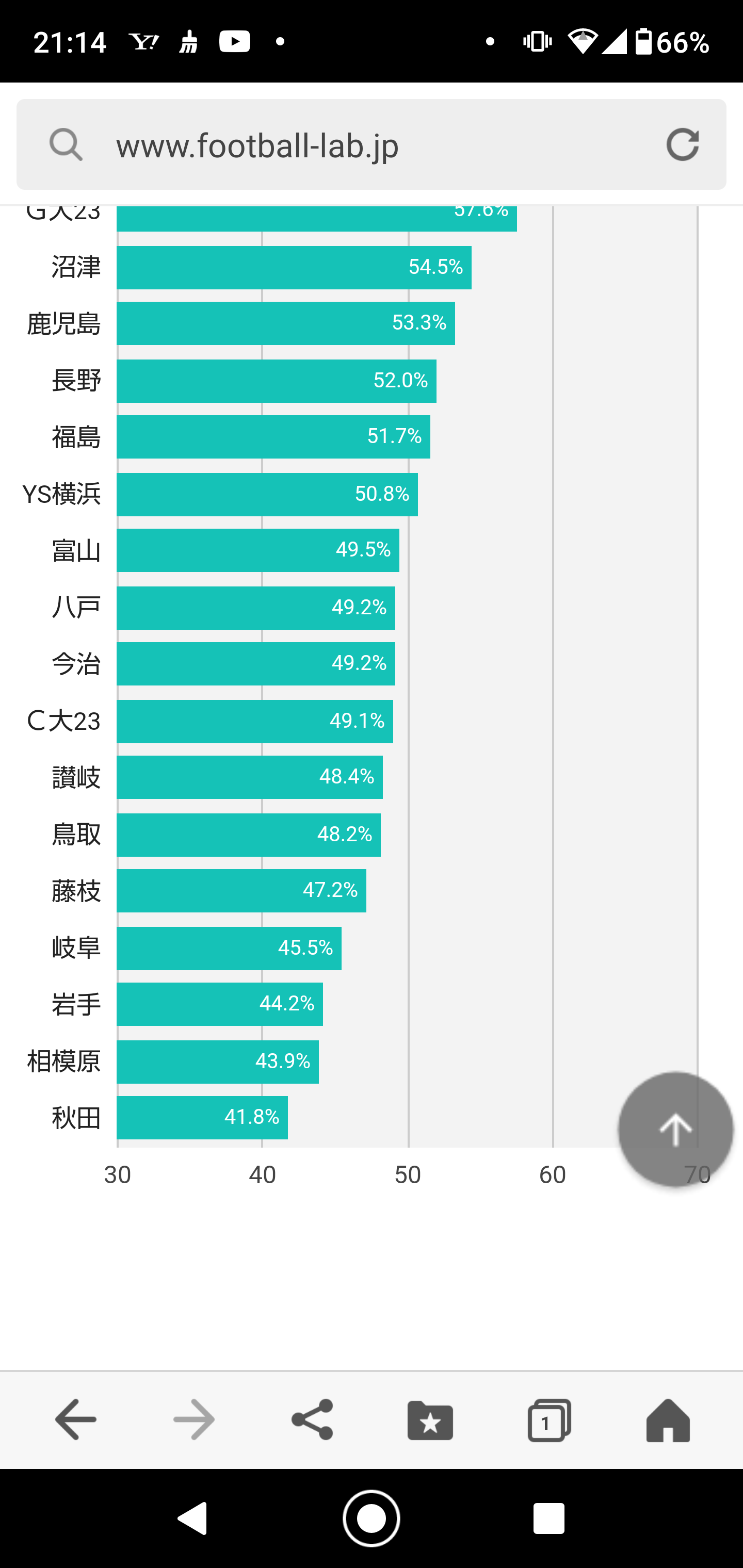Open search via the magnifier icon

point(66,145)
